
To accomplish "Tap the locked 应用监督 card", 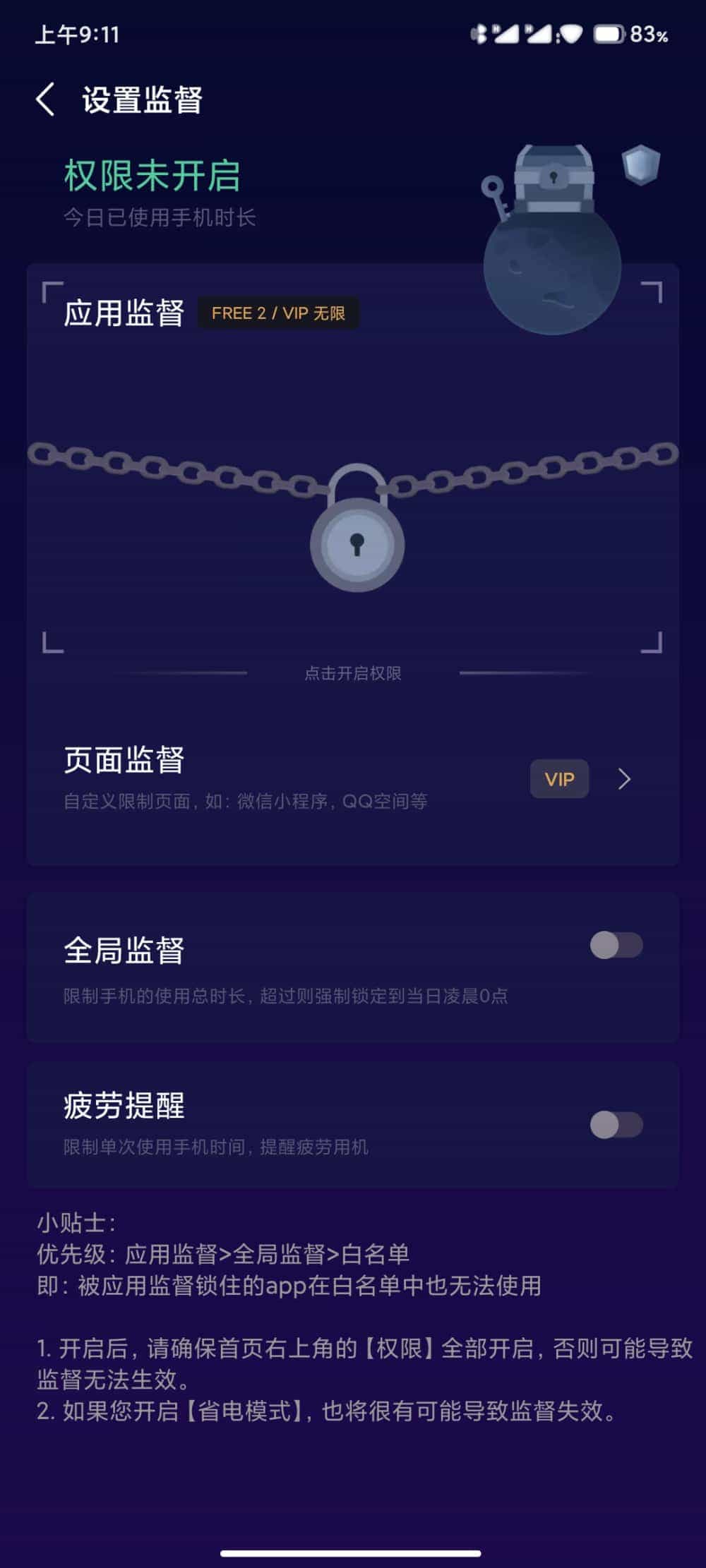I will point(353,494).
